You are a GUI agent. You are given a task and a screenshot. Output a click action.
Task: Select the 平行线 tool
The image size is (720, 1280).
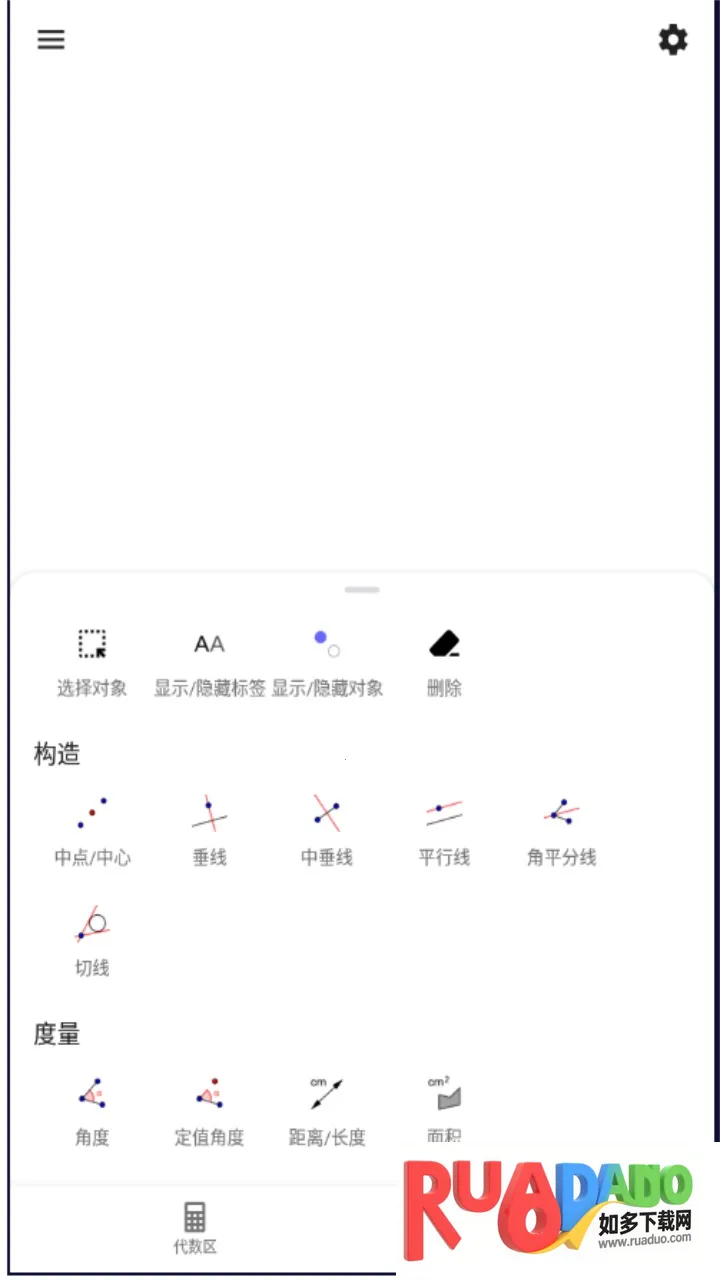(444, 829)
